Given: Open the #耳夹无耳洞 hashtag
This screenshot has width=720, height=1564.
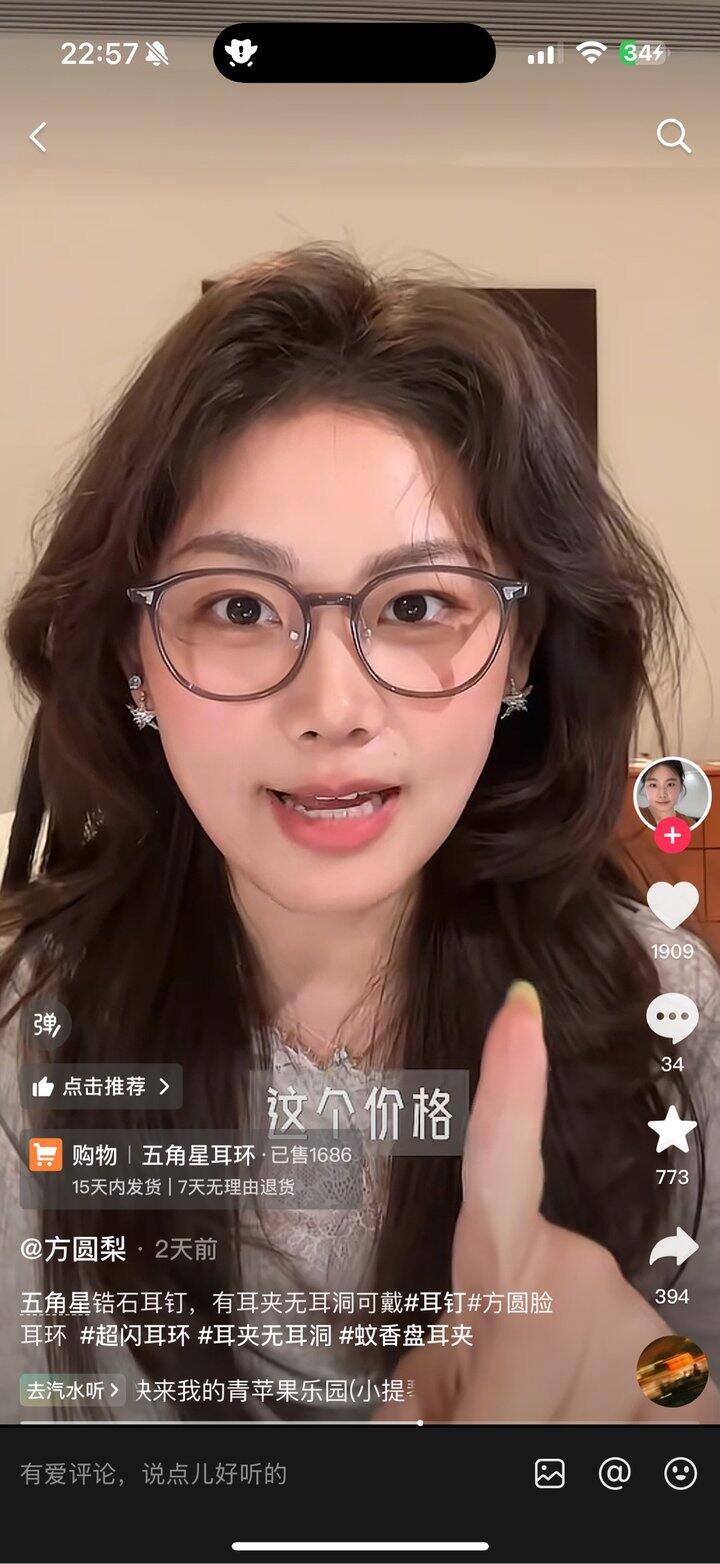Looking at the screenshot, I should (x=264, y=1335).
